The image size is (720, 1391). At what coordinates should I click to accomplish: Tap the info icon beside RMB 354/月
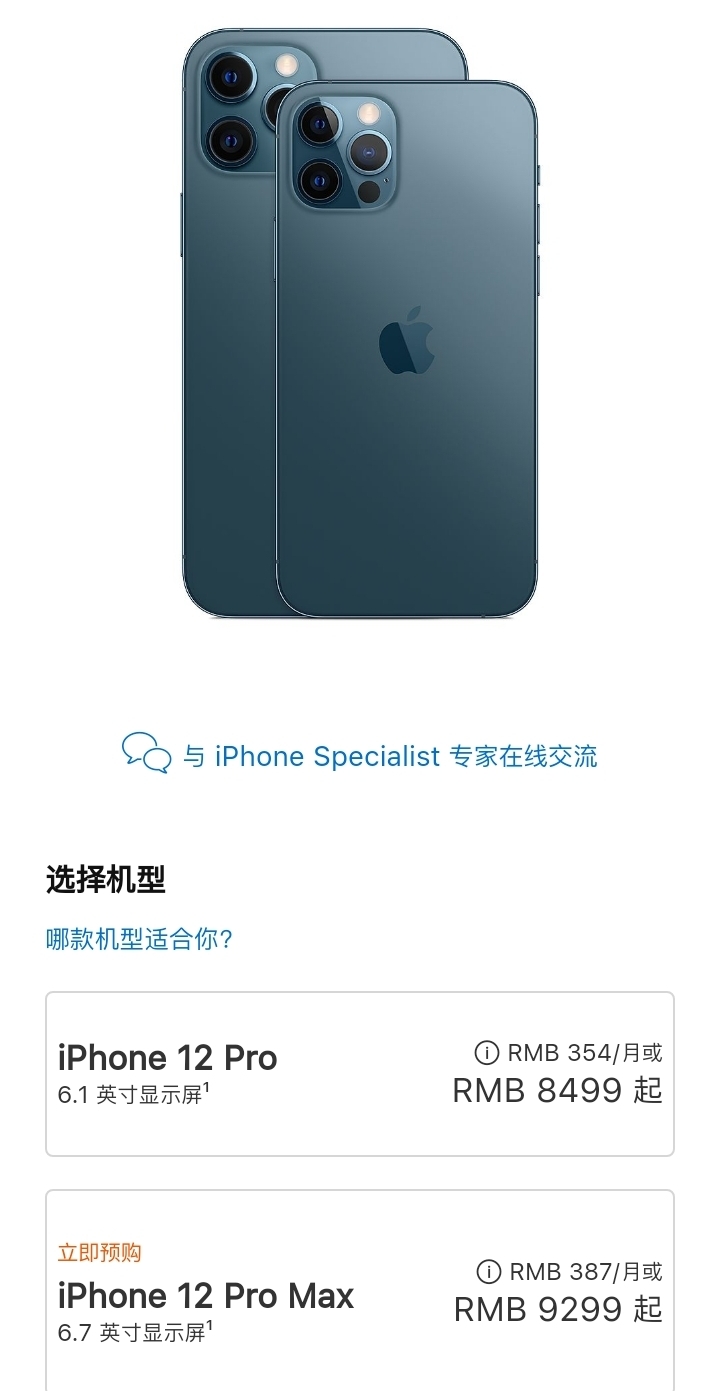click(x=486, y=1053)
